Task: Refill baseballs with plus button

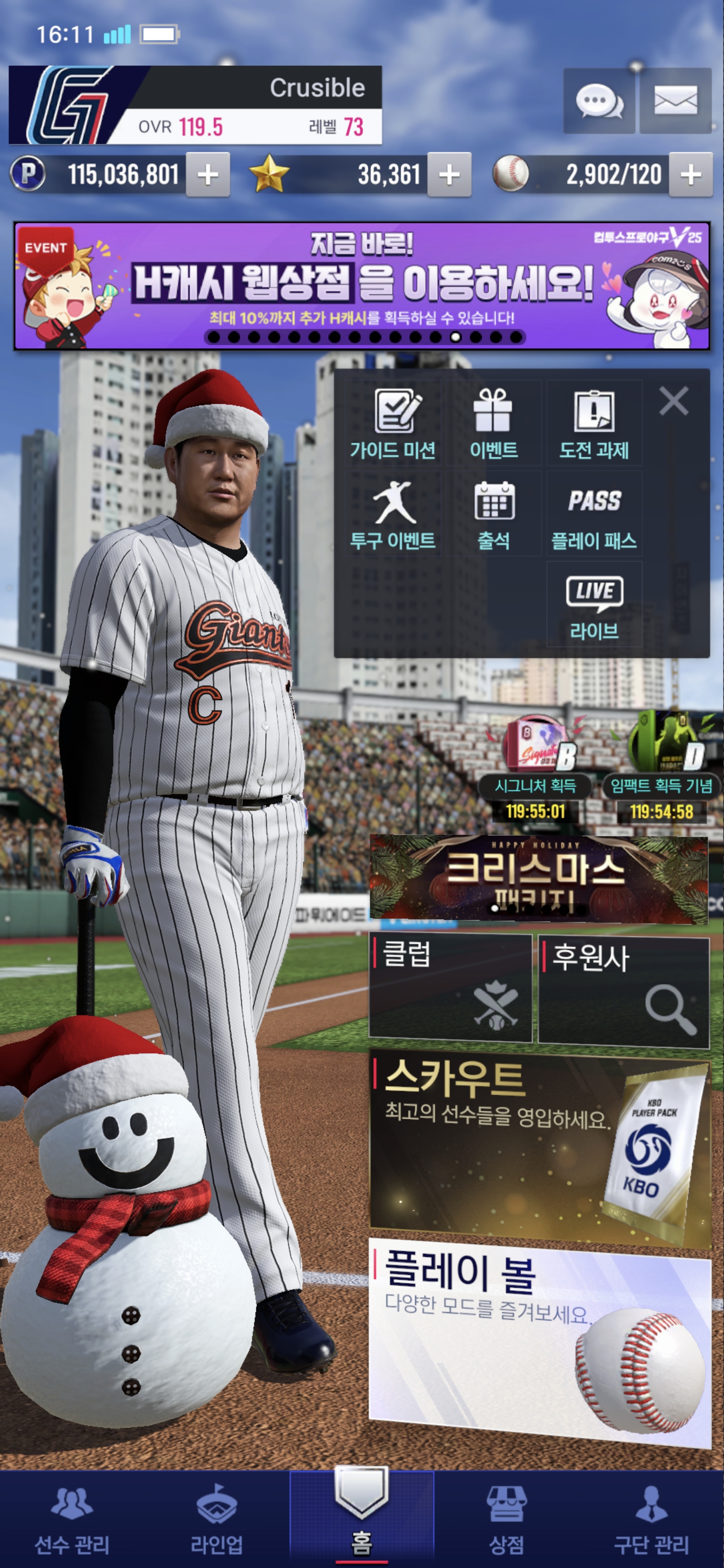Action: (x=690, y=175)
